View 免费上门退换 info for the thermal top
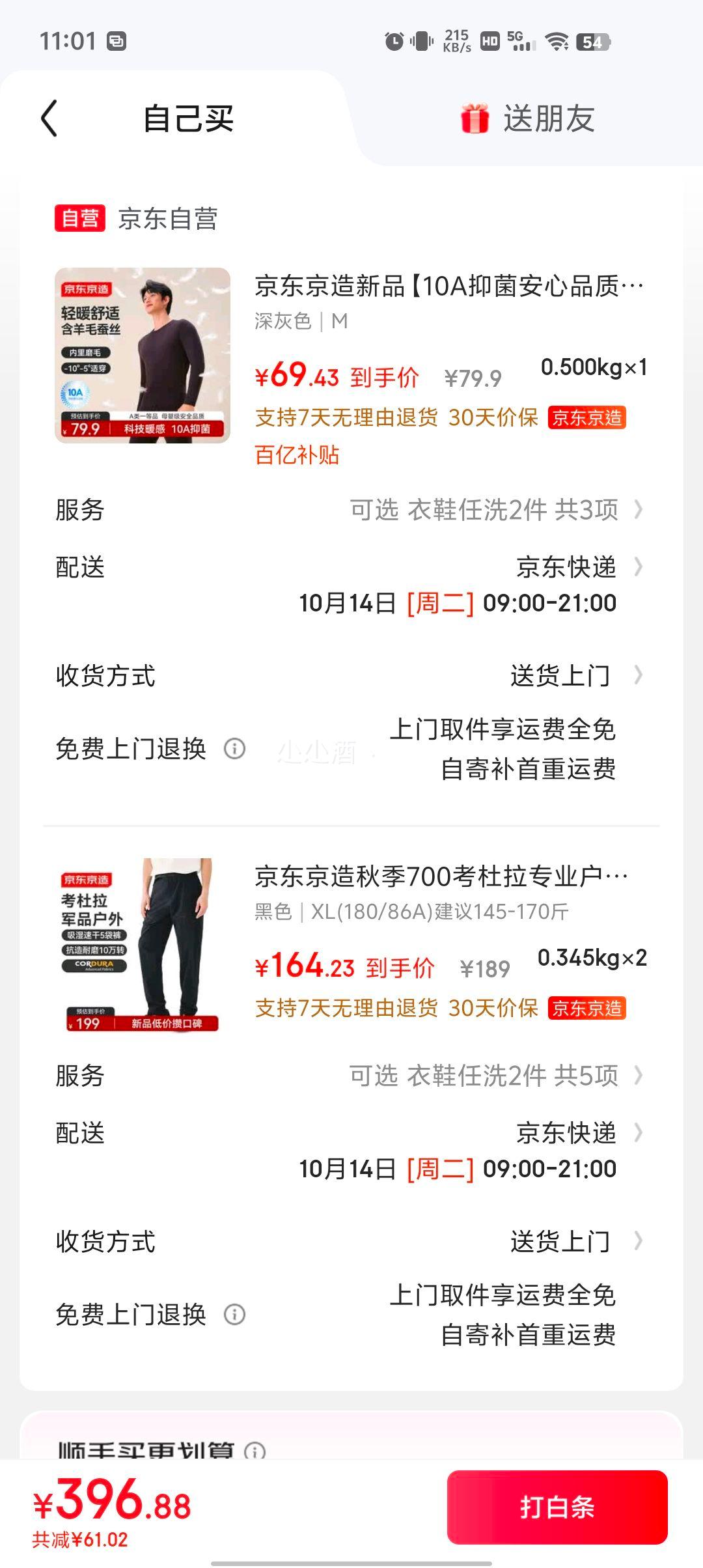Screen dimensions: 703x1568 tap(234, 749)
